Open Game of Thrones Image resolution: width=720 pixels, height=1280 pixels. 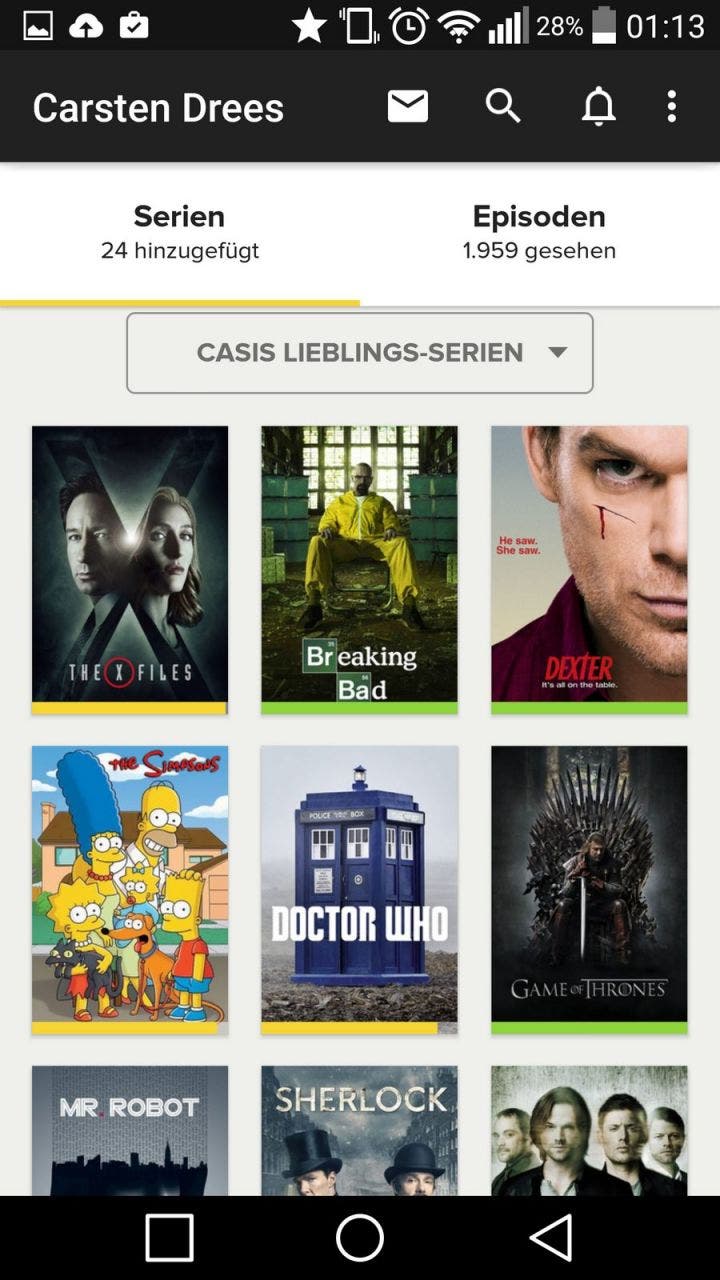[589, 890]
